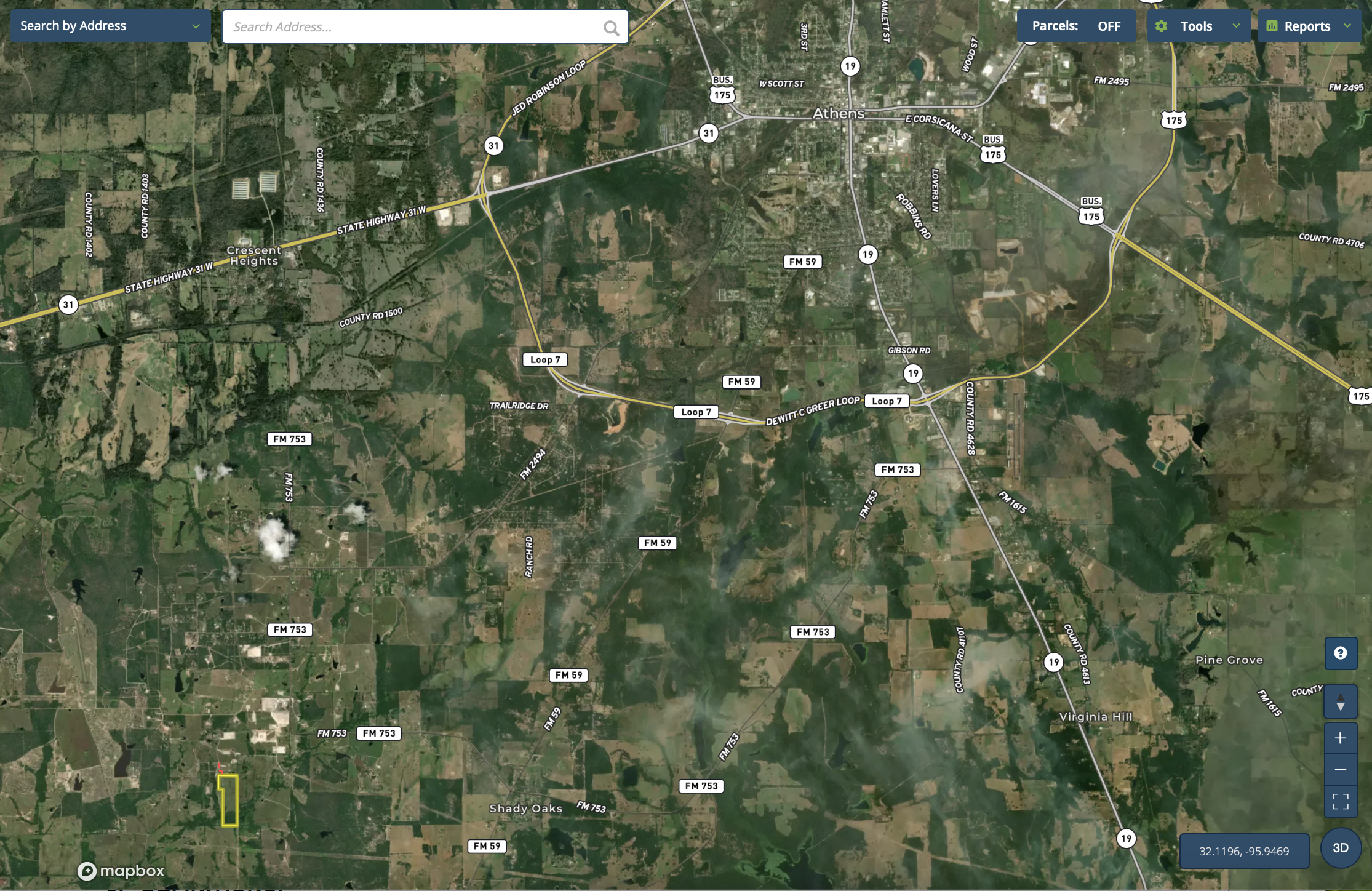Open the help question mark button
Image resolution: width=1372 pixels, height=891 pixels.
1341,653
